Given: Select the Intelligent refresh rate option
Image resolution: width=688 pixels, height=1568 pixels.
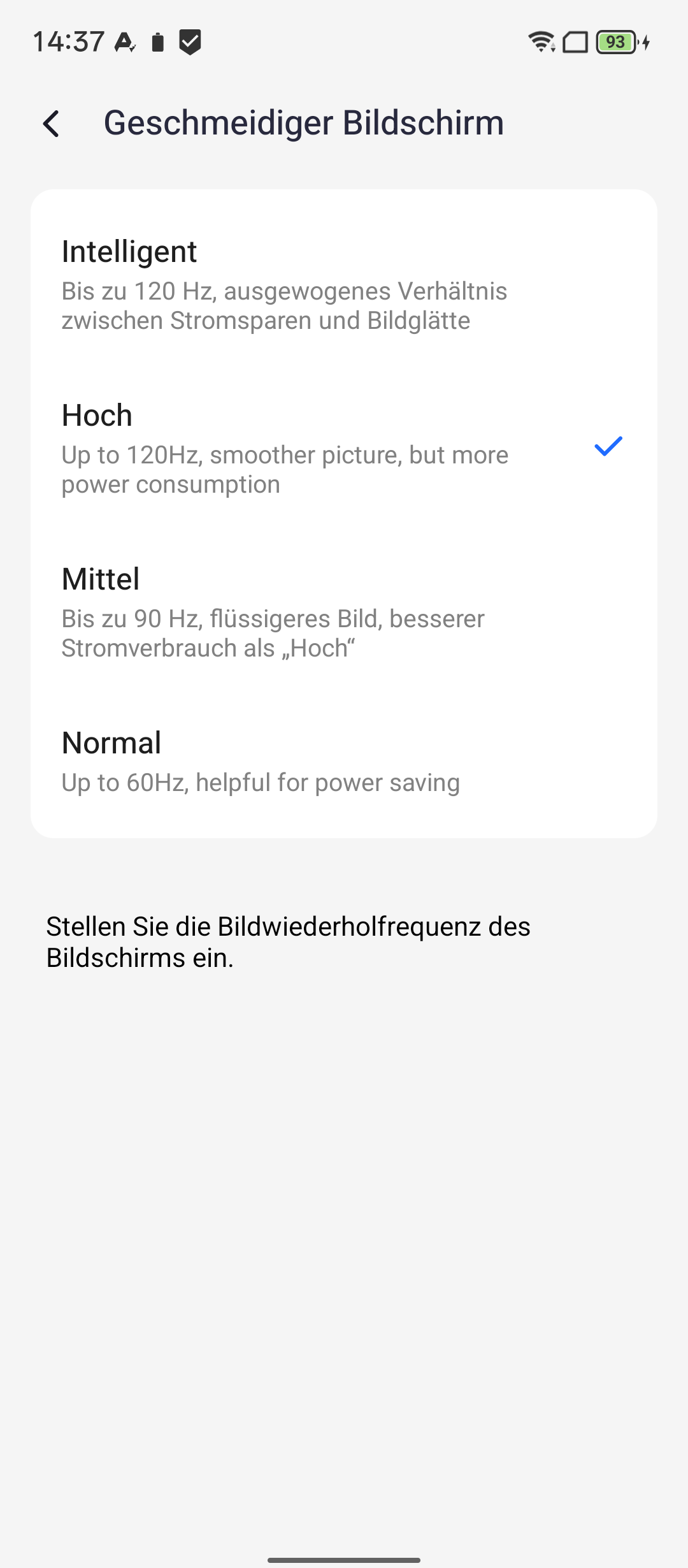Looking at the screenshot, I should pos(344,284).
